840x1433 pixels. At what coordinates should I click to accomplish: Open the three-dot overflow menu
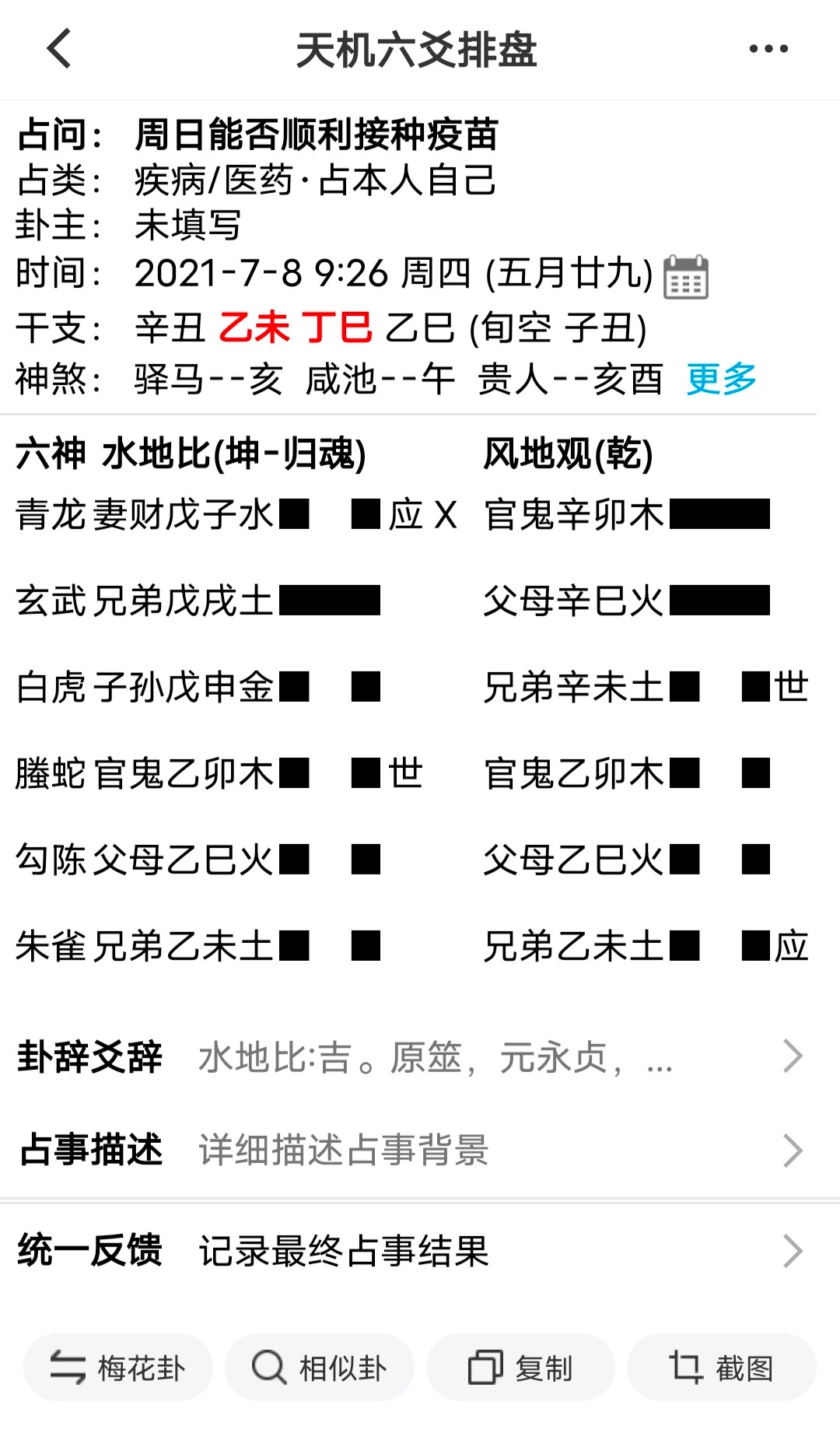point(768,49)
